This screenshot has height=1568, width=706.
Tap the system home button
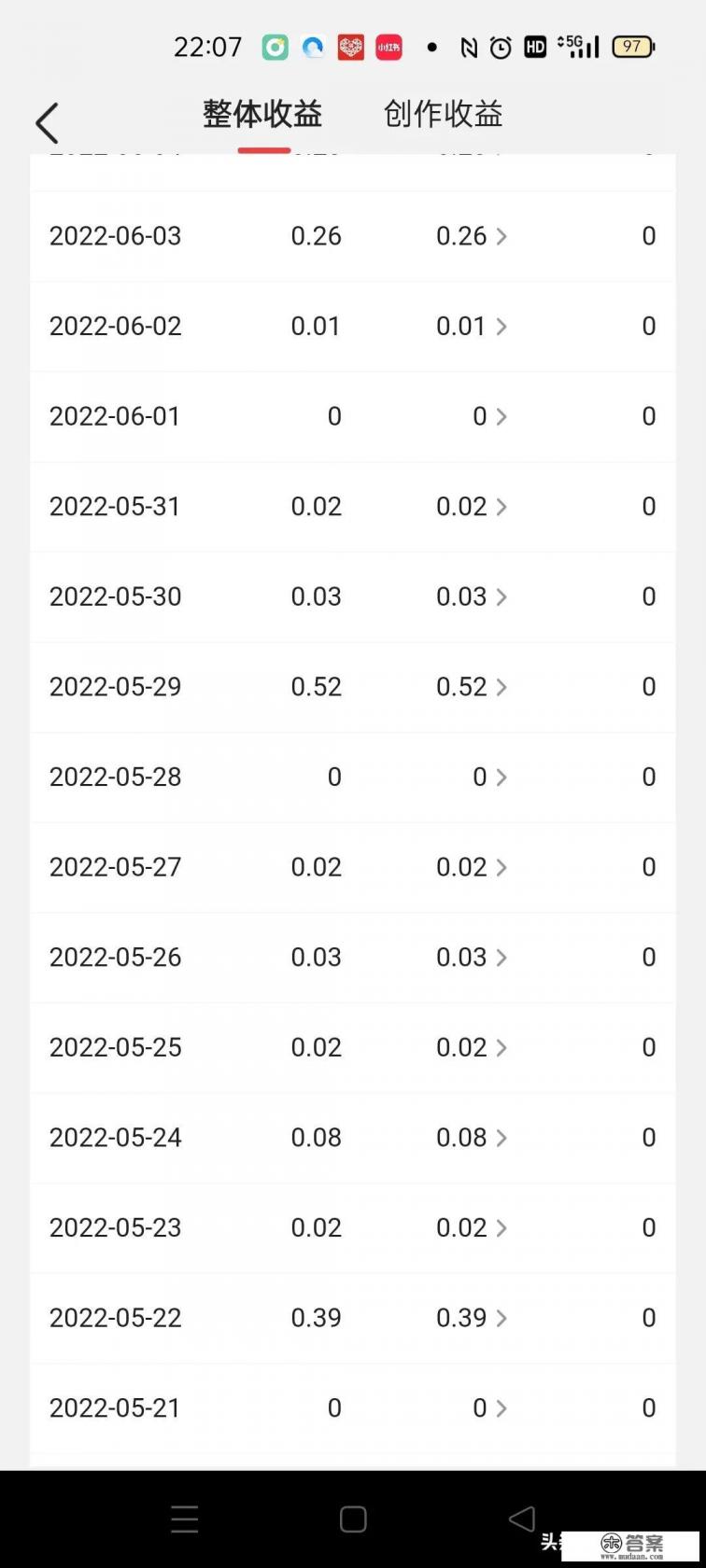[353, 1519]
